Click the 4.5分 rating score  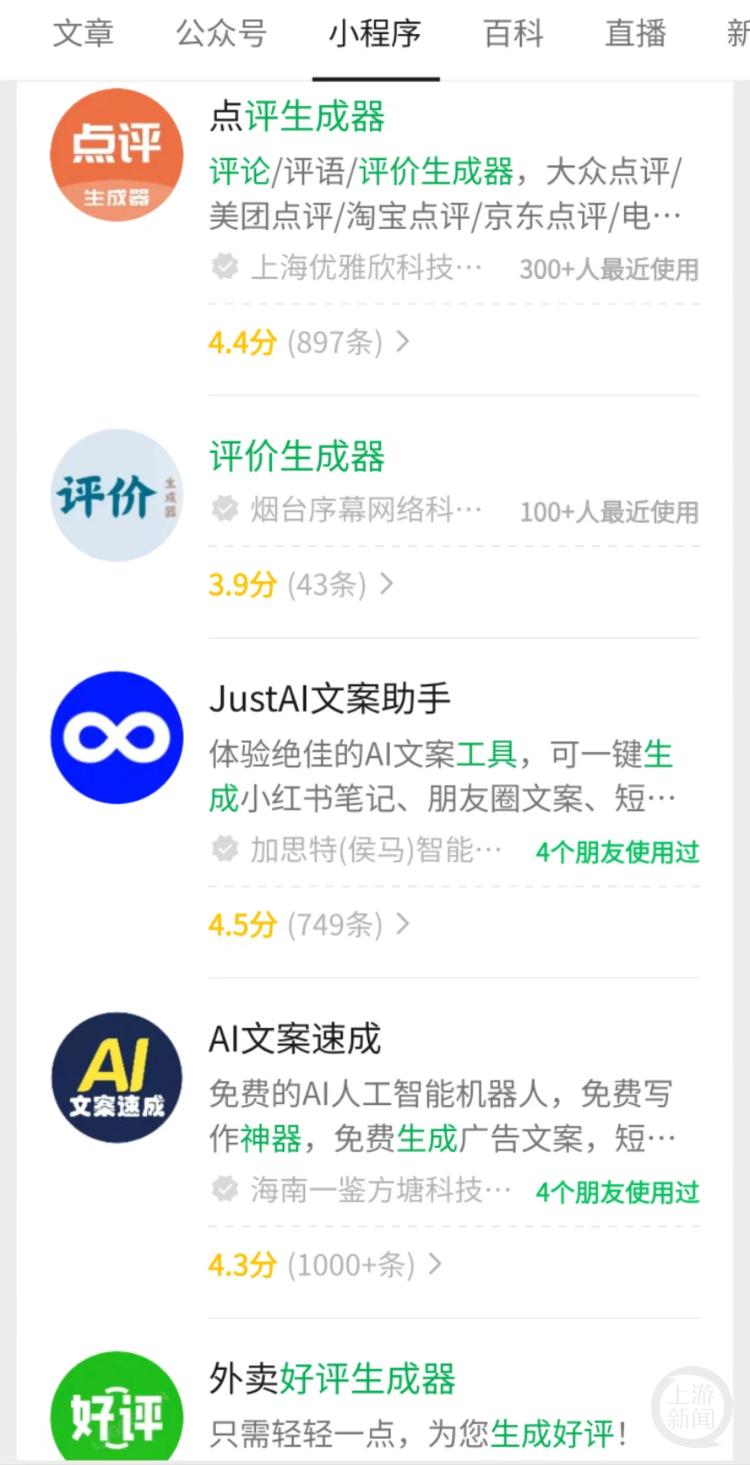pos(240,926)
